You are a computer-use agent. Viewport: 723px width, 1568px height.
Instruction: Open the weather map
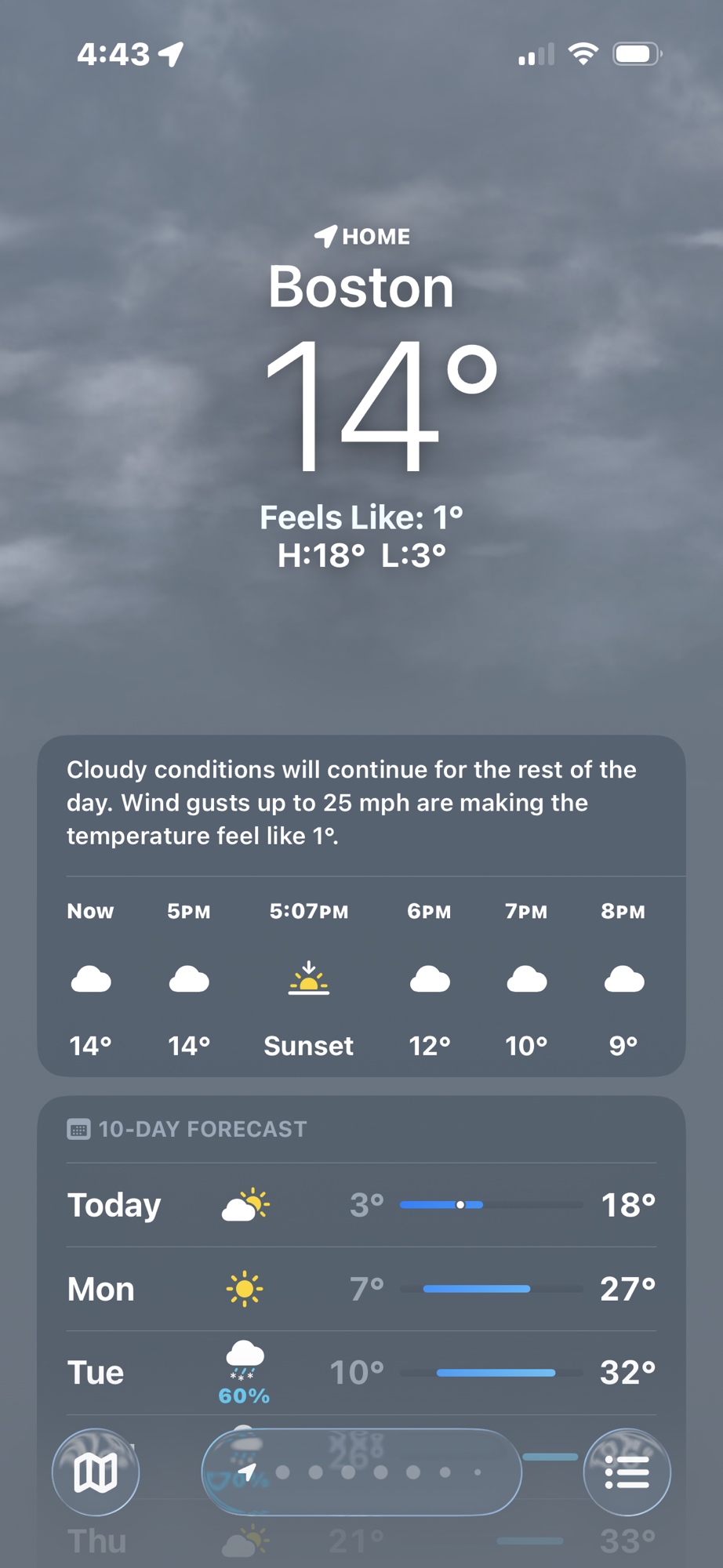pyautogui.click(x=96, y=1472)
